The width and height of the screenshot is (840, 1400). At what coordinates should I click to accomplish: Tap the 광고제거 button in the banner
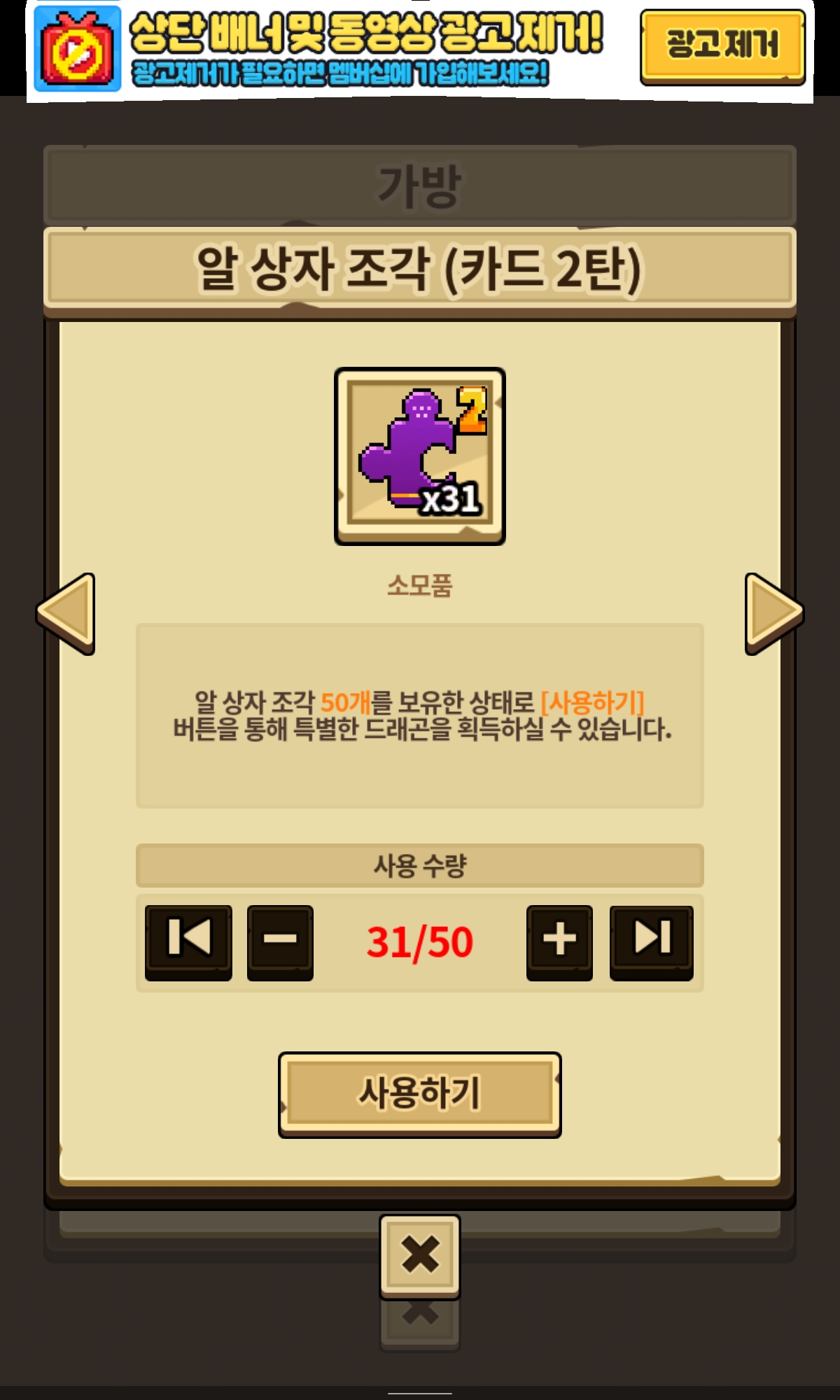click(x=722, y=46)
